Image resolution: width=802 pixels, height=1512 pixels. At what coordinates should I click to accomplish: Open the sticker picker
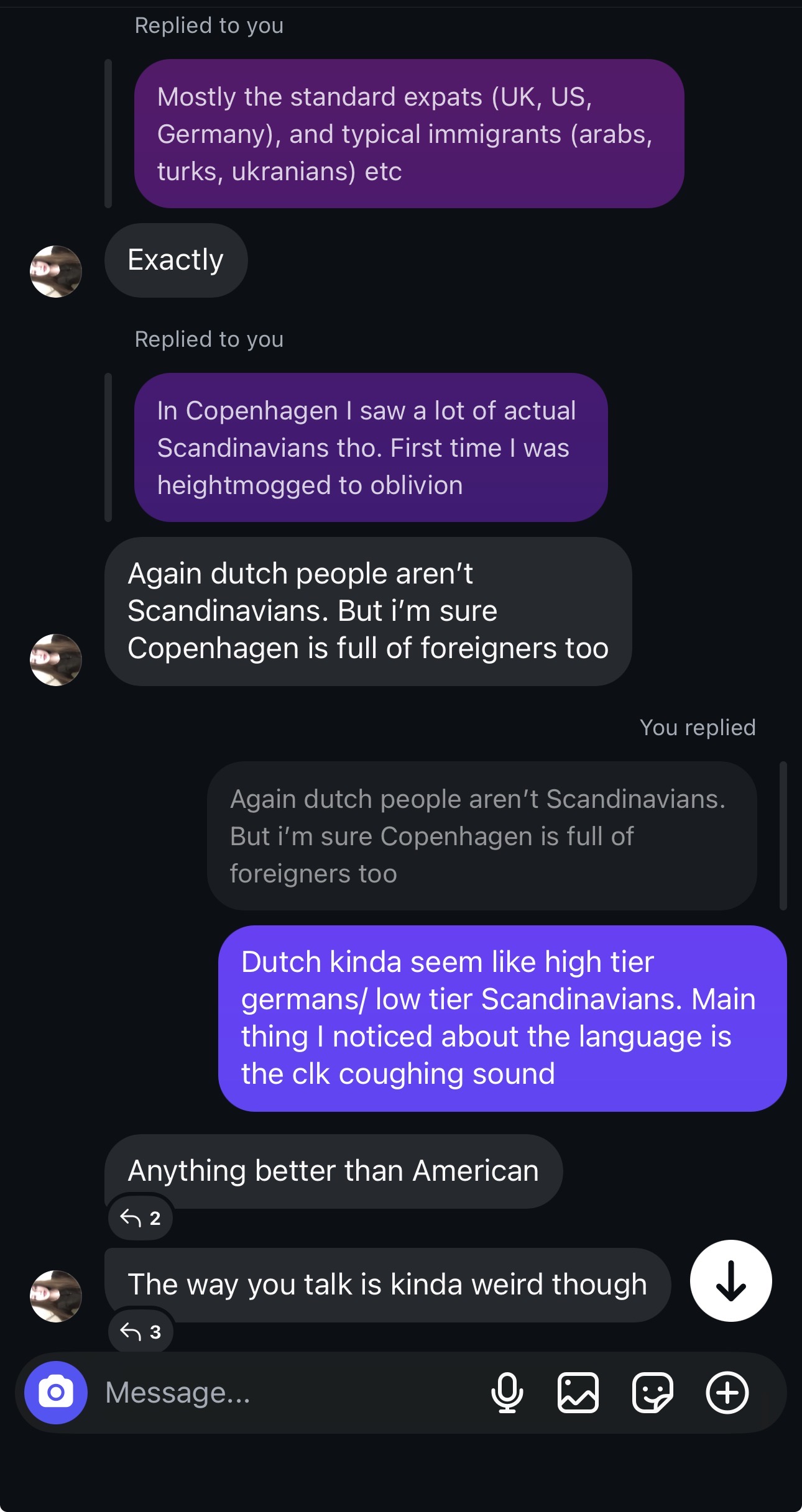tap(652, 1393)
